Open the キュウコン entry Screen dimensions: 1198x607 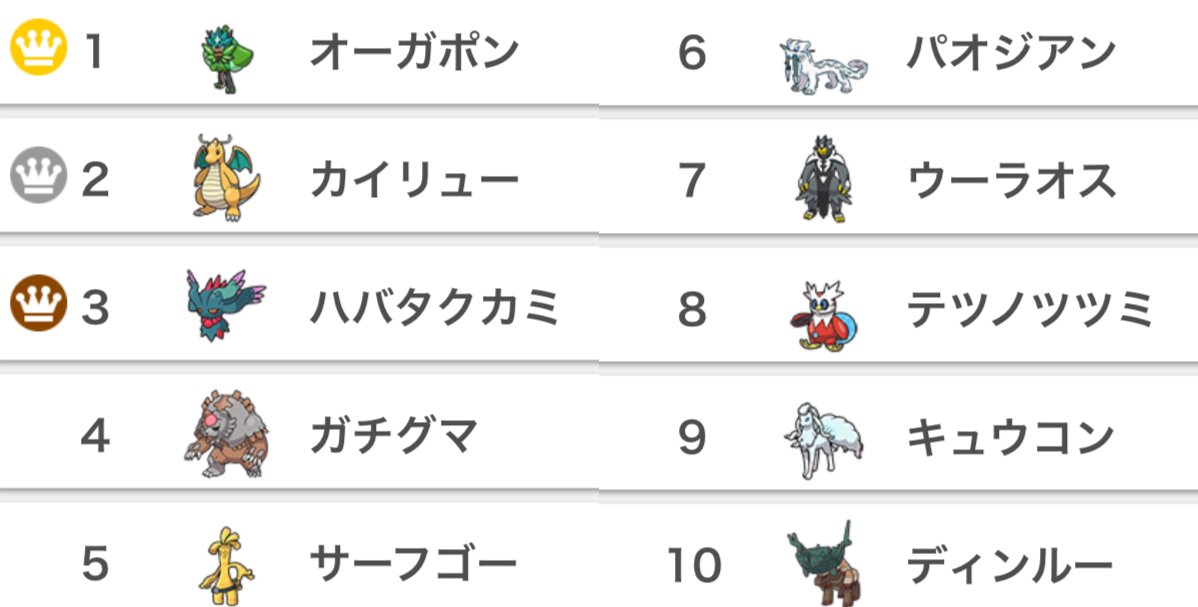pos(1010,437)
